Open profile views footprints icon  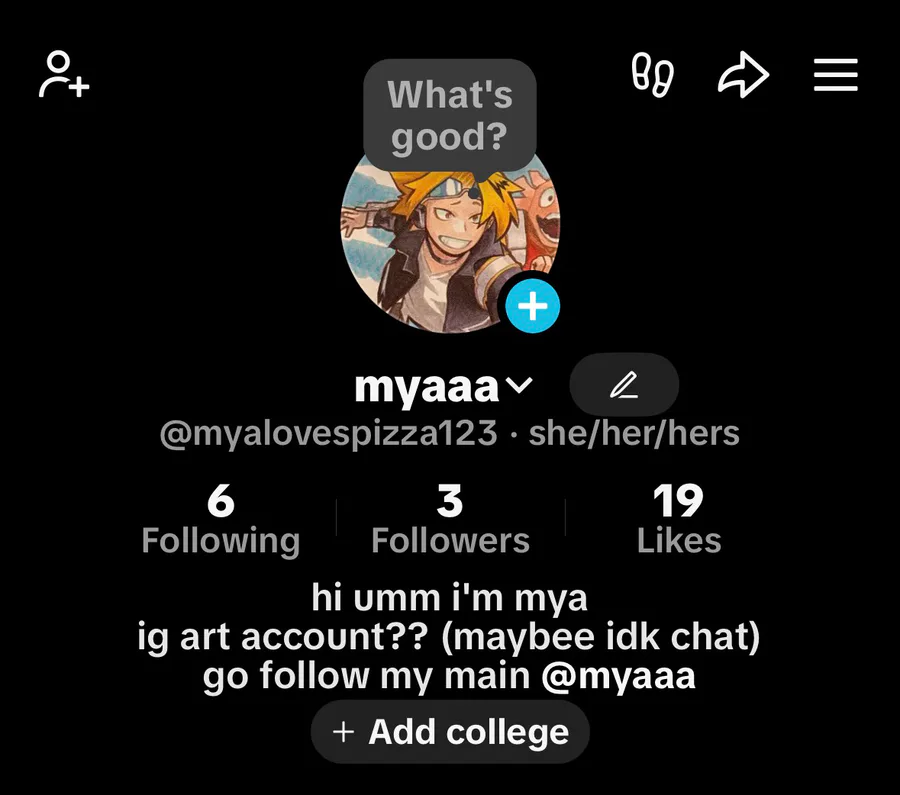click(652, 75)
